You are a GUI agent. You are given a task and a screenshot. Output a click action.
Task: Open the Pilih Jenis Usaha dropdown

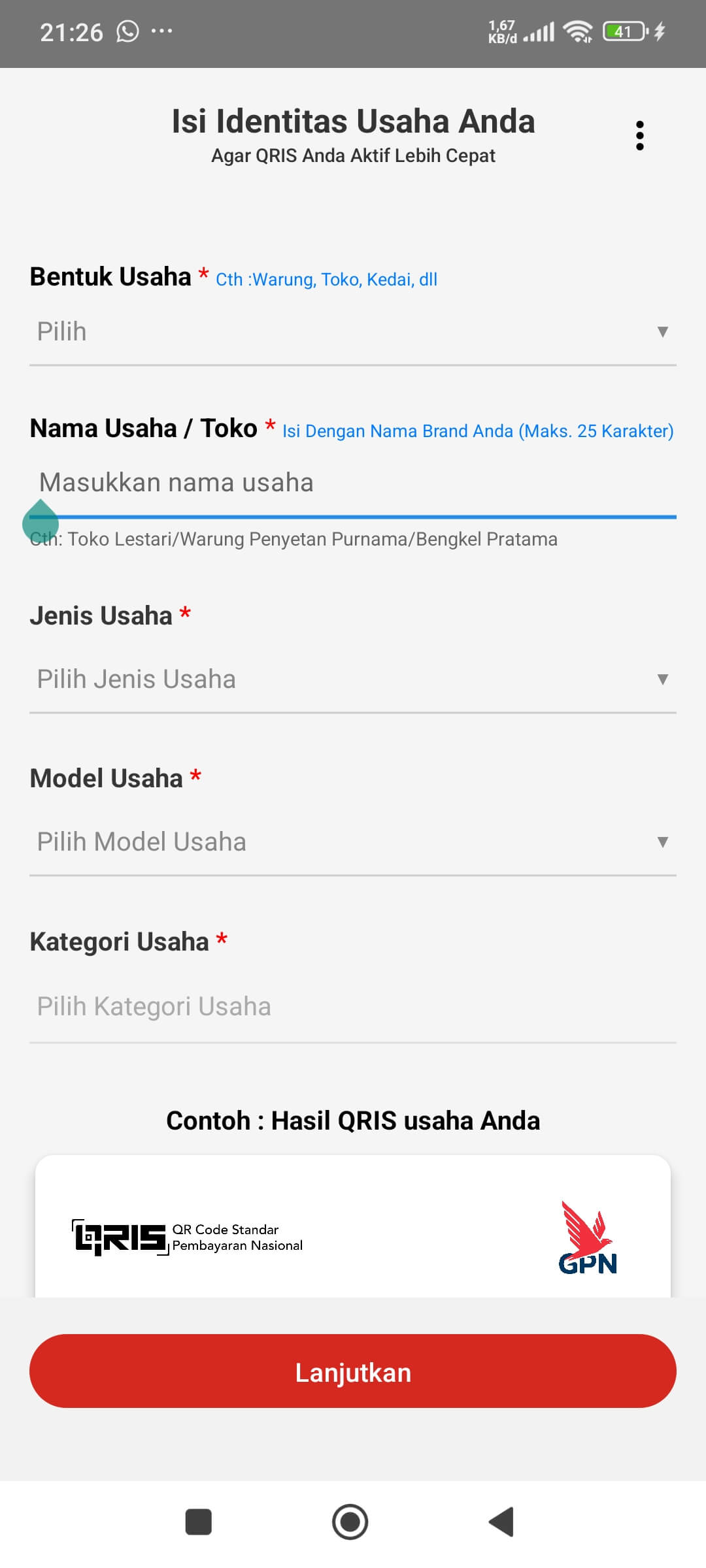353,679
